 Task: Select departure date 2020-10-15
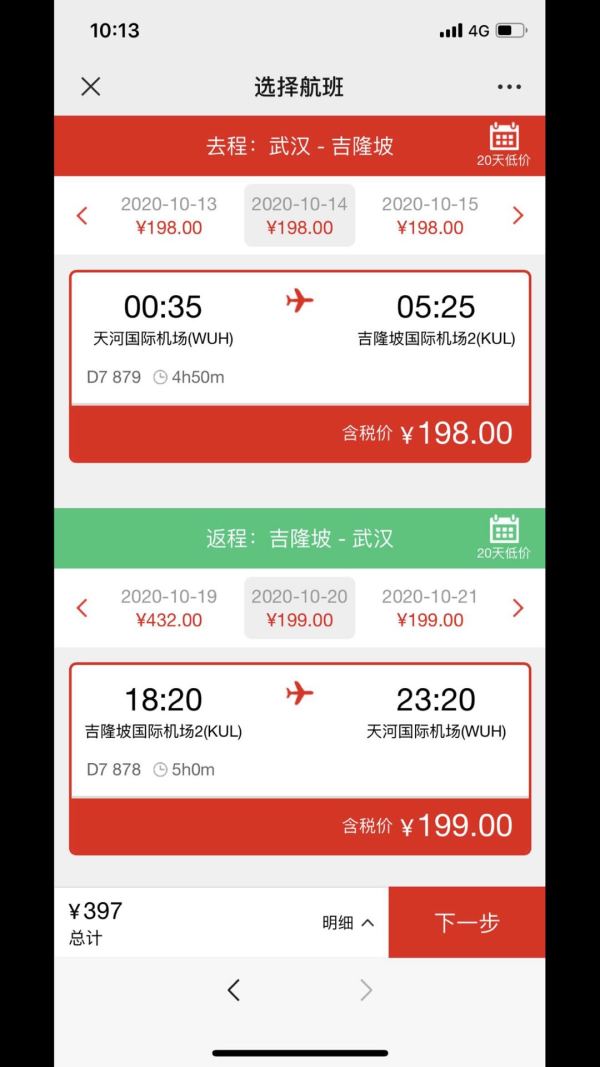point(430,215)
